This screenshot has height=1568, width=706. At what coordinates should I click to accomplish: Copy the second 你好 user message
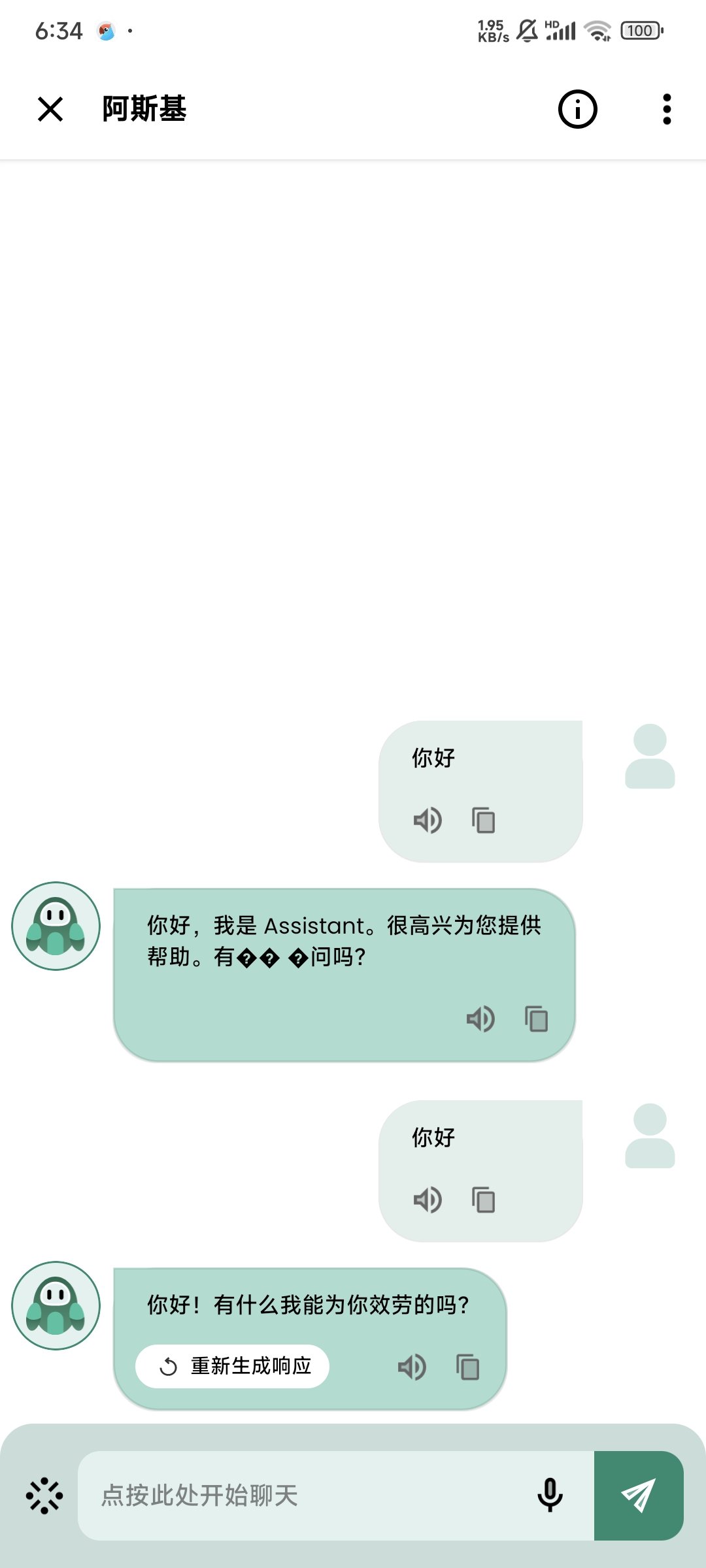pyautogui.click(x=483, y=1200)
